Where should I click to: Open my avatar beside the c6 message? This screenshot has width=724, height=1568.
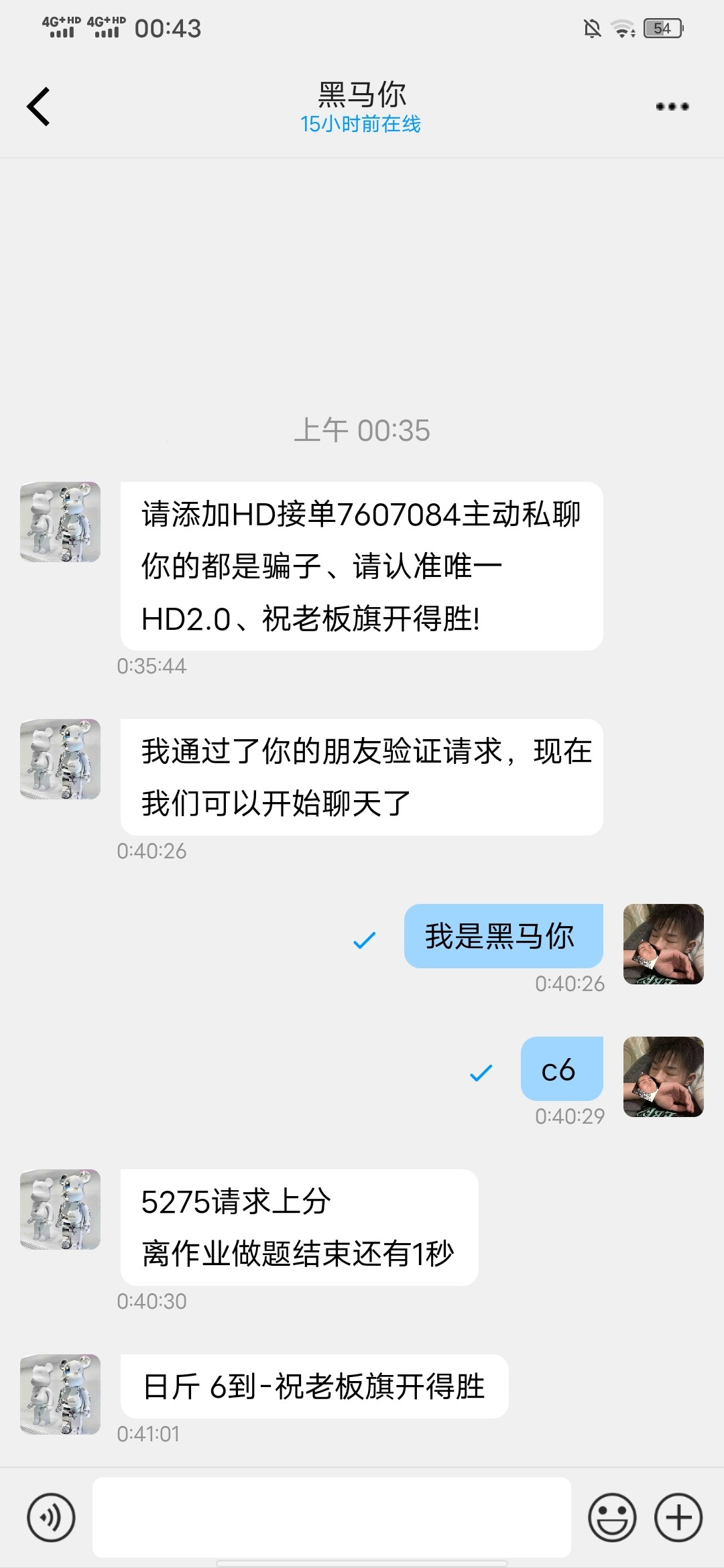(663, 1077)
